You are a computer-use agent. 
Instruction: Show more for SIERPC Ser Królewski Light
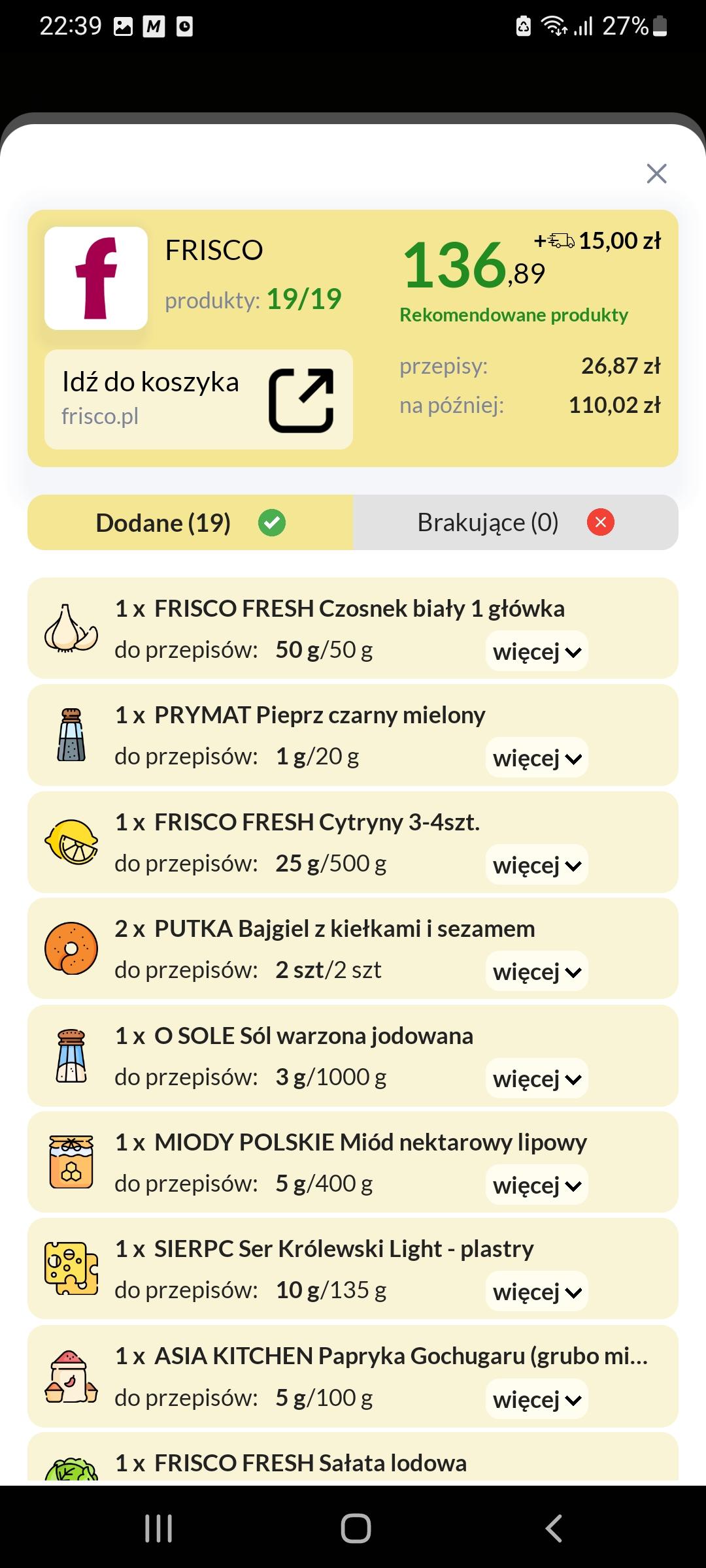pos(537,1292)
